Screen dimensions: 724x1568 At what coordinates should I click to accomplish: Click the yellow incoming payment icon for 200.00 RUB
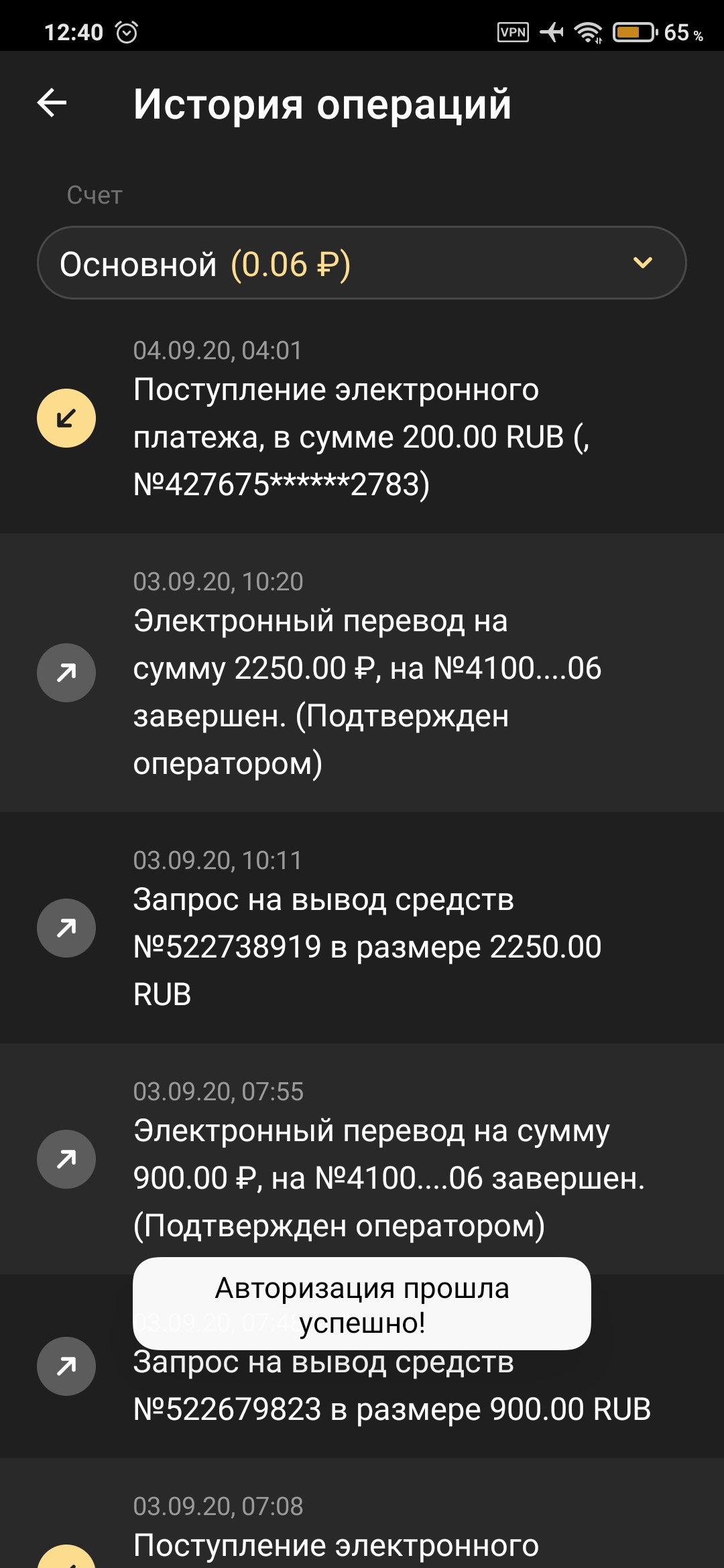pos(65,417)
